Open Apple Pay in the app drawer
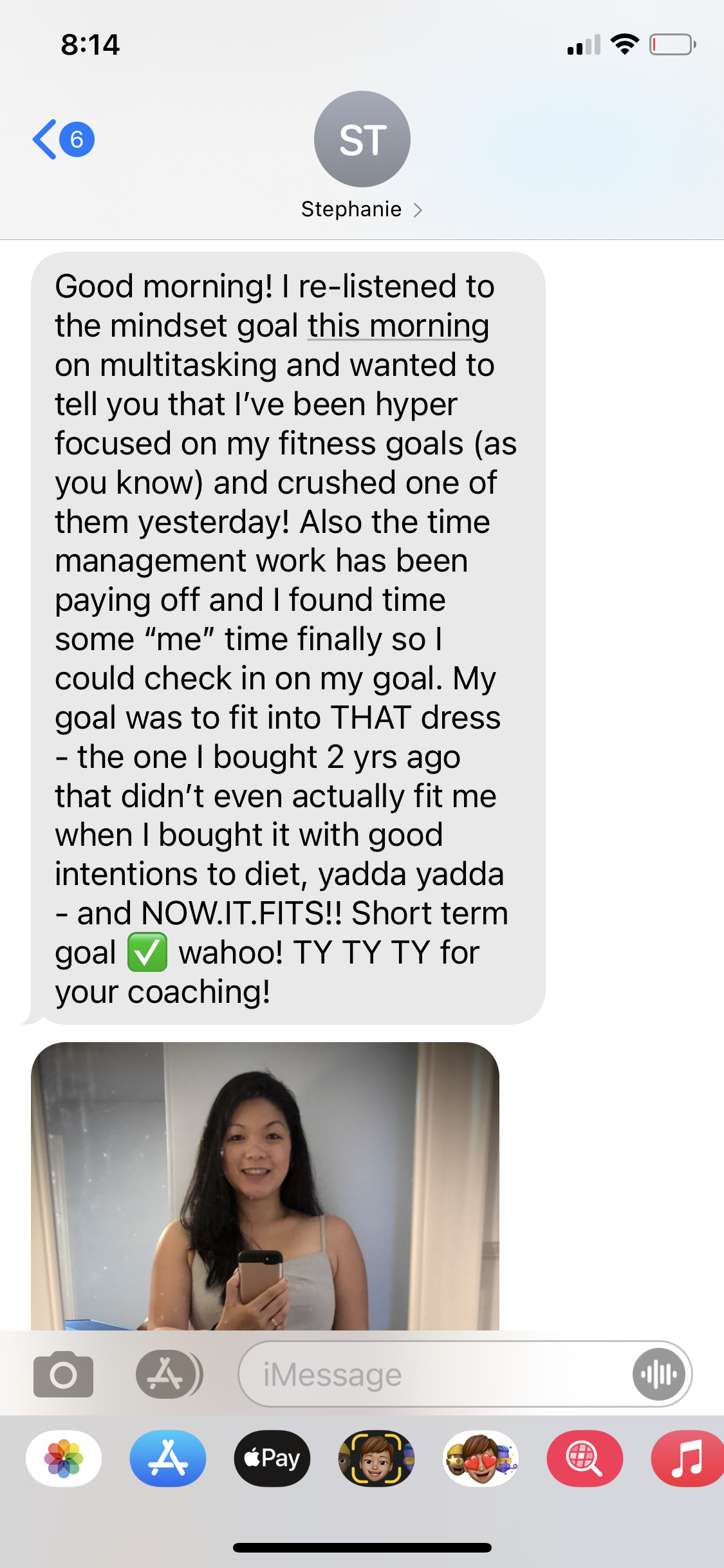The image size is (724, 1568). pyautogui.click(x=272, y=1458)
